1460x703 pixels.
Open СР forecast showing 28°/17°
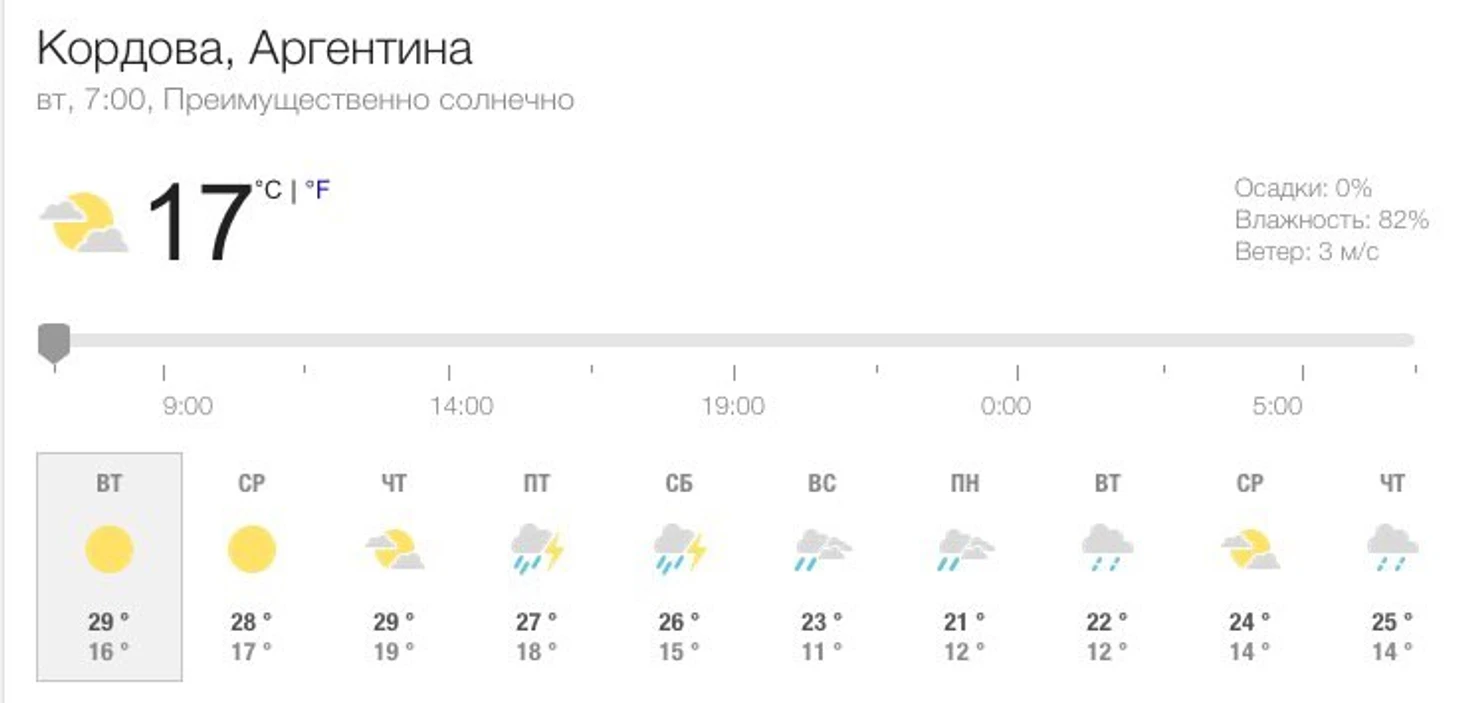point(251,566)
